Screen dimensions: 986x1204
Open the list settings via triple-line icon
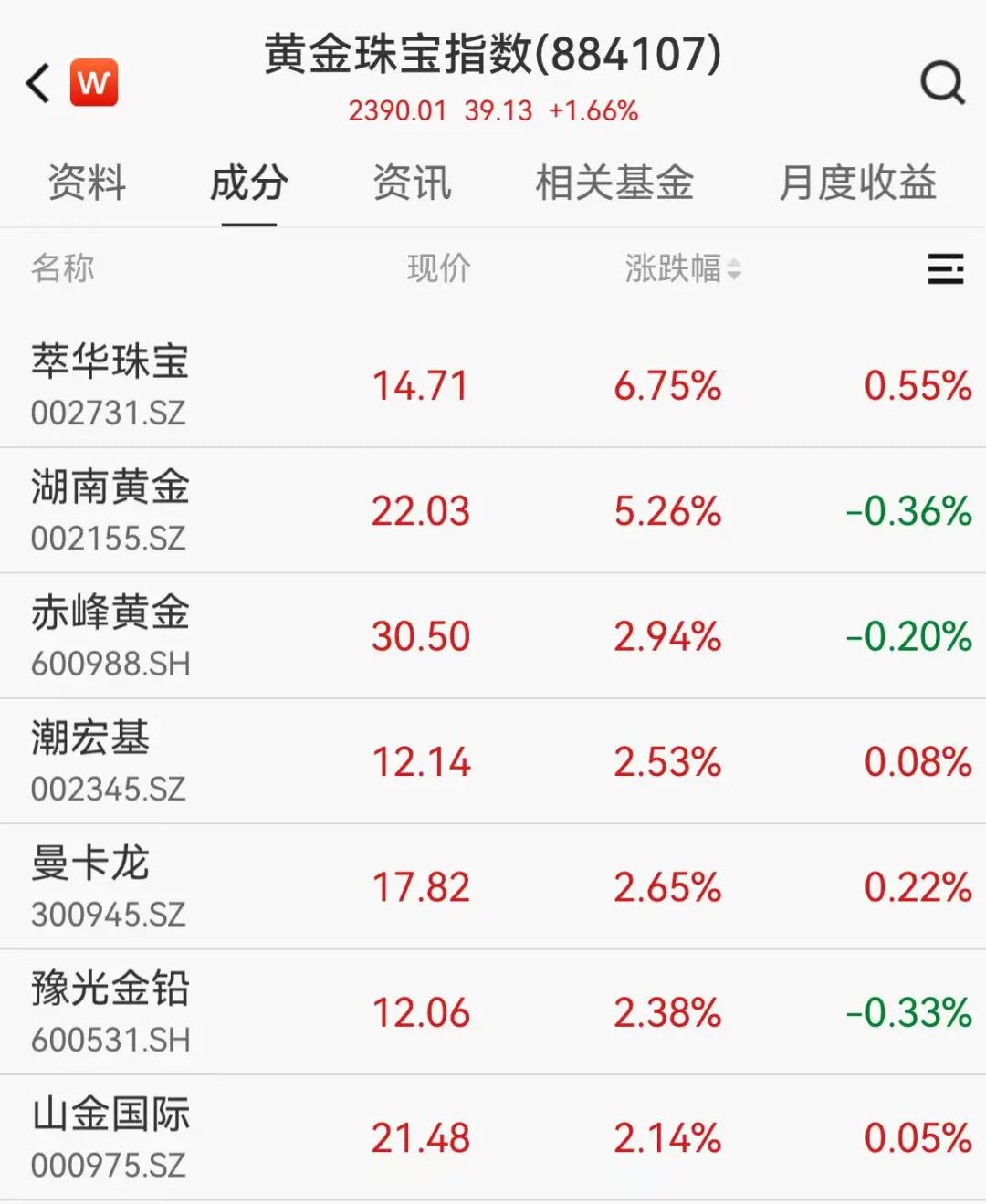click(946, 269)
